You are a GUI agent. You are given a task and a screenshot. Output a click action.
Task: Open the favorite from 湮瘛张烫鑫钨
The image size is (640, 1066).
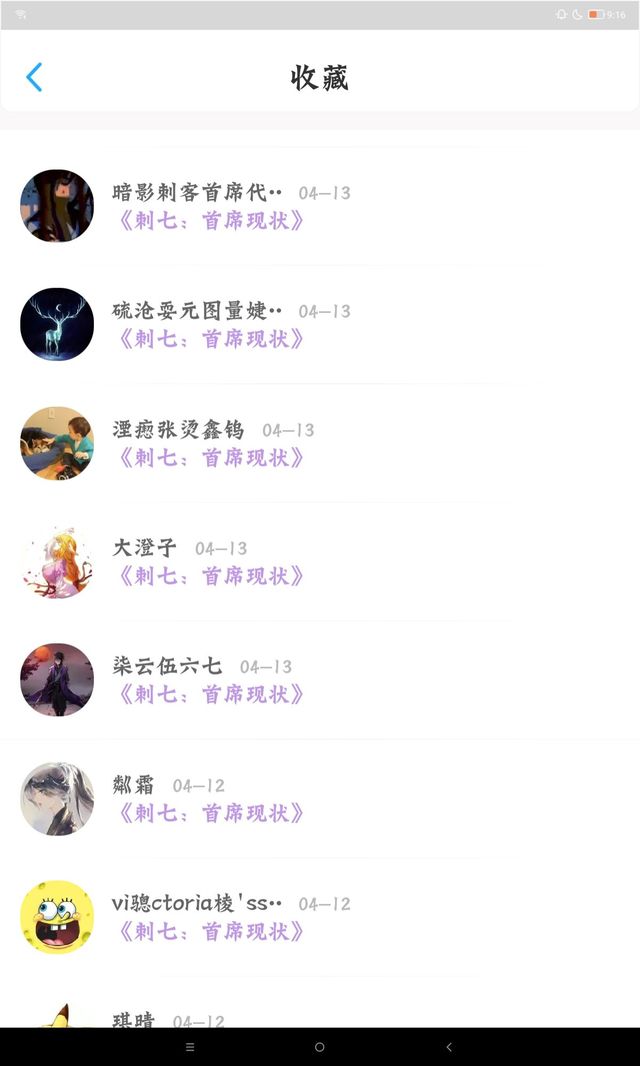point(210,457)
